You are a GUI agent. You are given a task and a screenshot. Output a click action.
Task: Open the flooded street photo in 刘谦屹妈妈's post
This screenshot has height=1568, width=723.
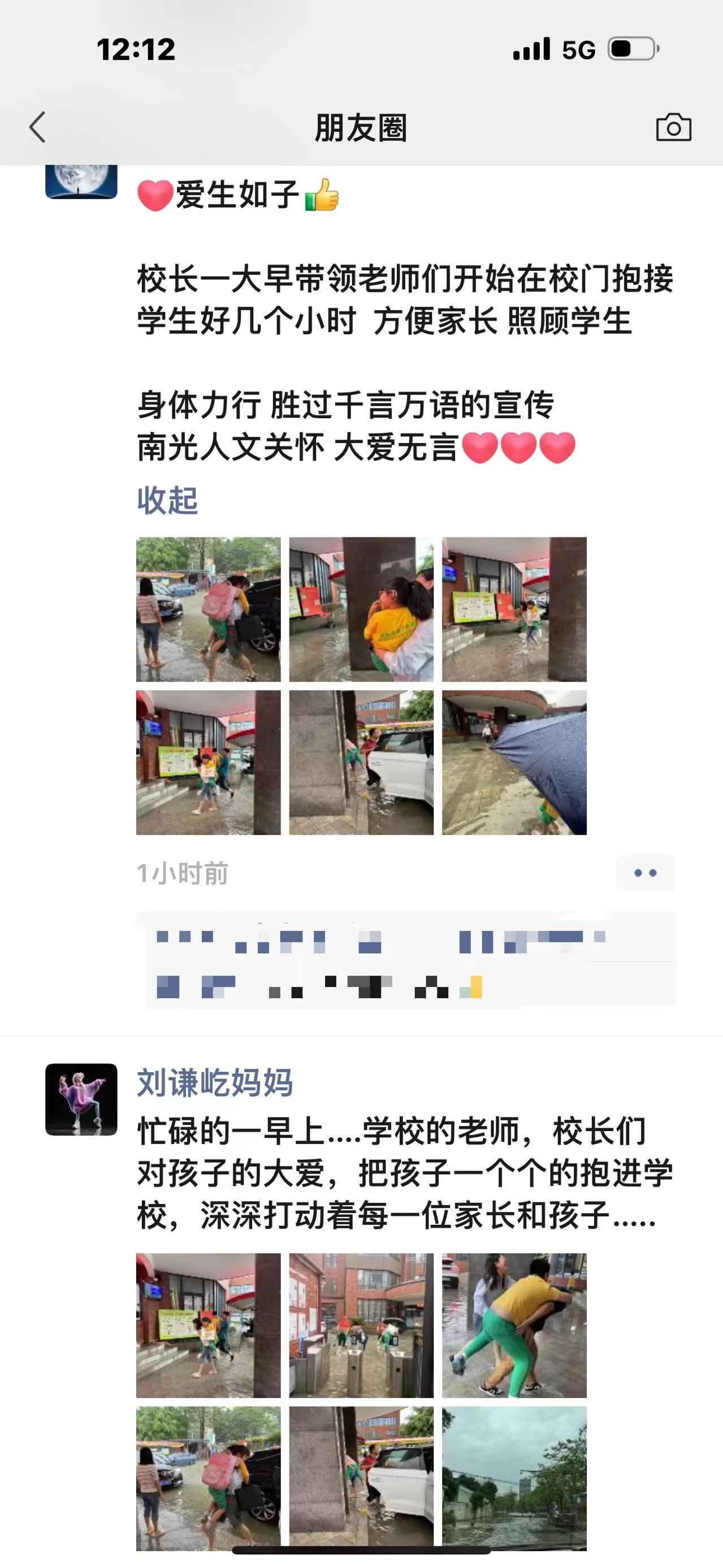click(514, 1479)
